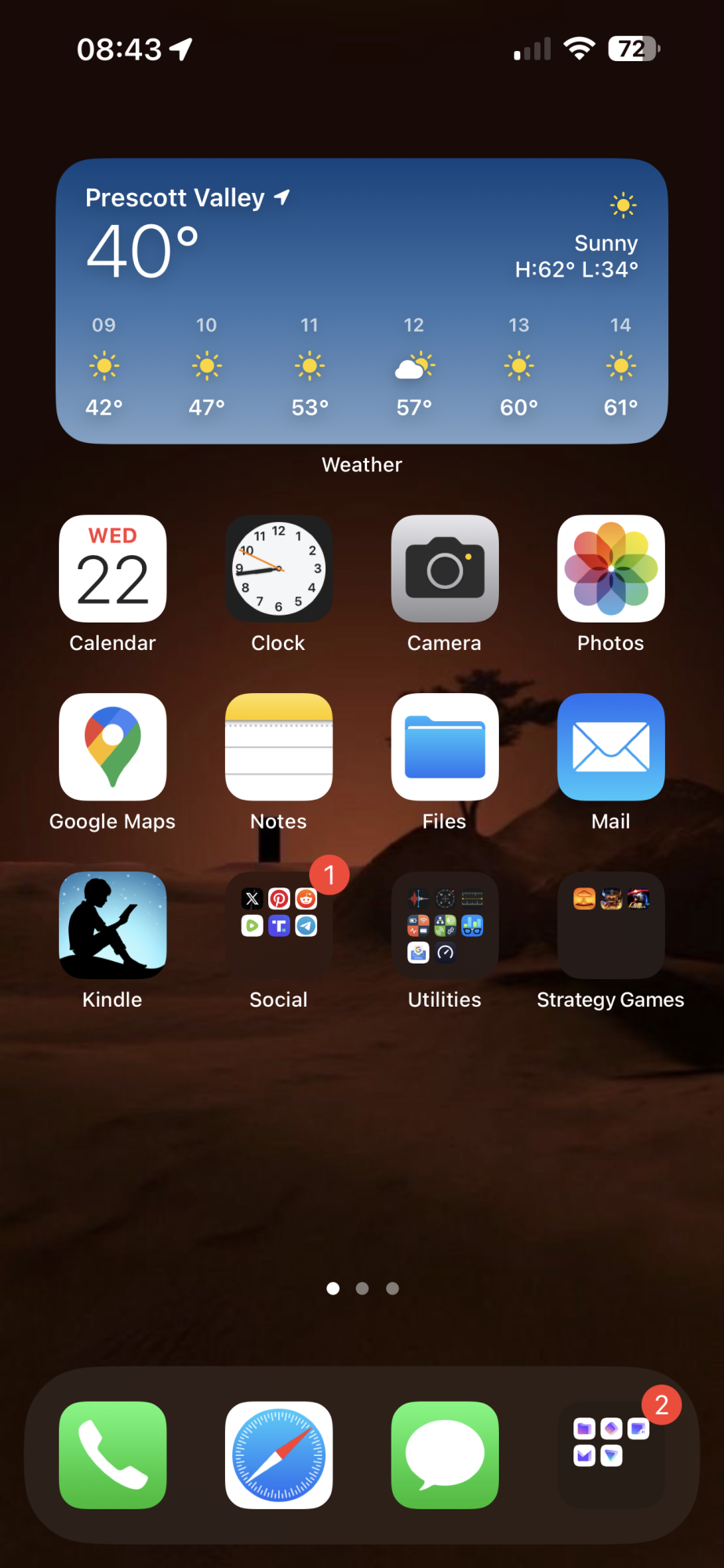
Task: Open the Calendar app
Action: tap(113, 569)
